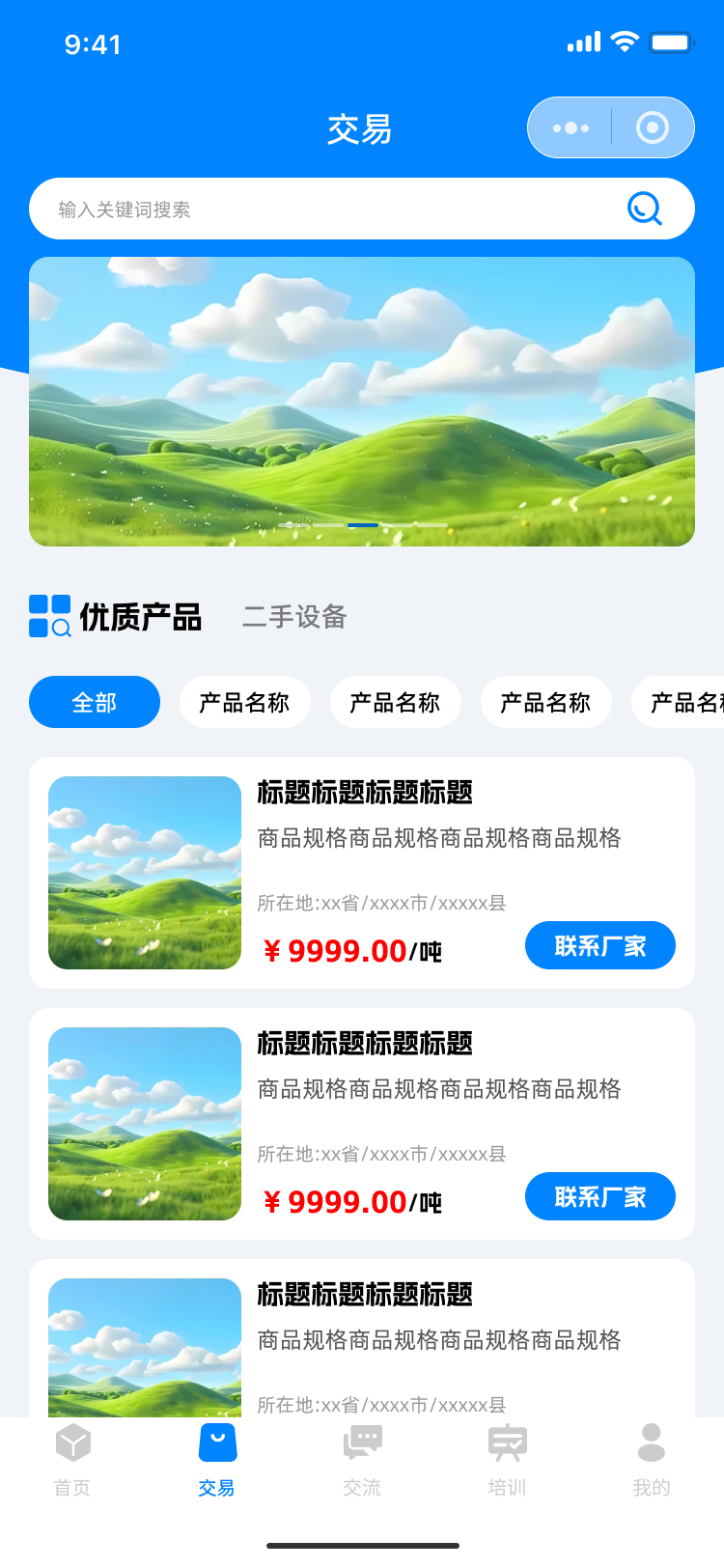This screenshot has width=724, height=1568.
Task: Tap 联系厂家 on the first product card
Action: click(599, 945)
